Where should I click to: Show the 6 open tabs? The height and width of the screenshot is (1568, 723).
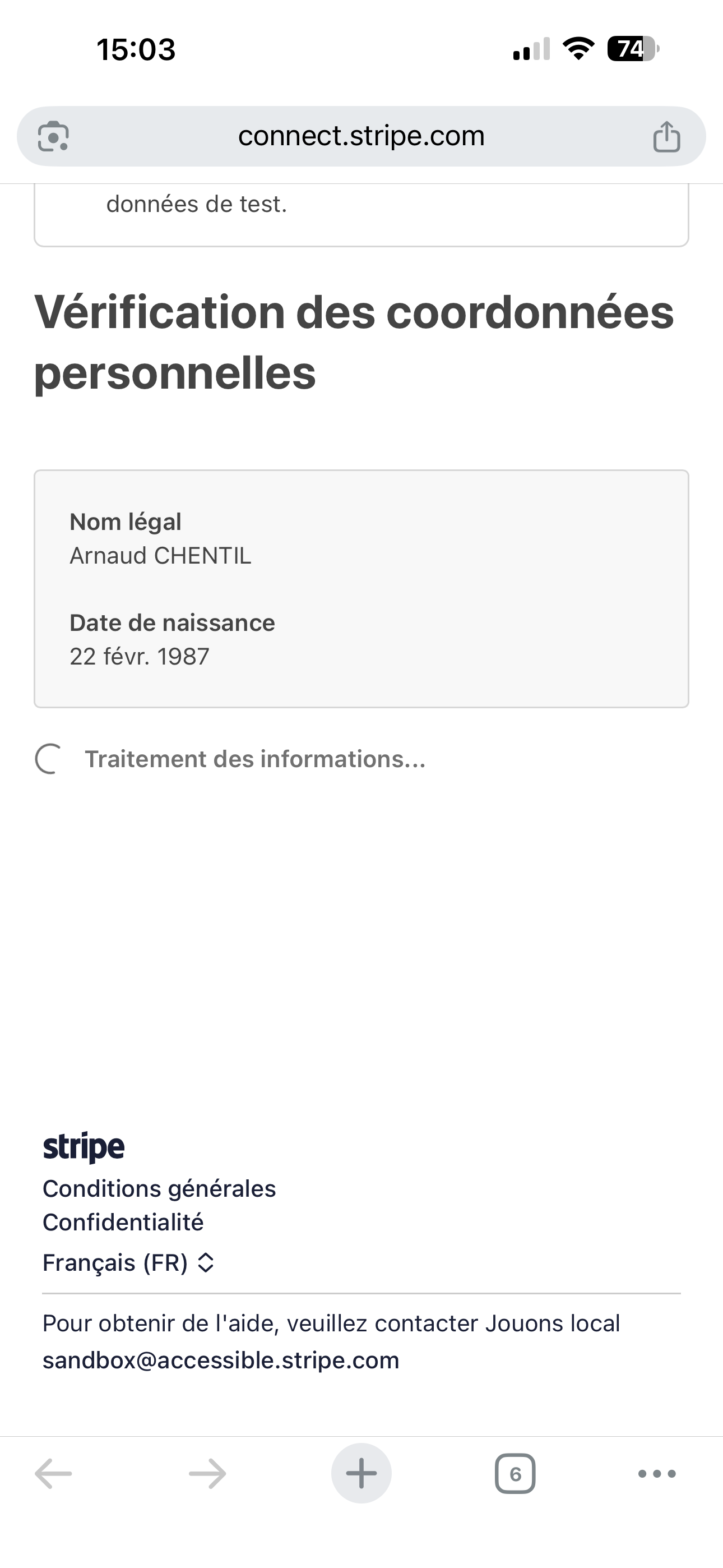tap(515, 1474)
